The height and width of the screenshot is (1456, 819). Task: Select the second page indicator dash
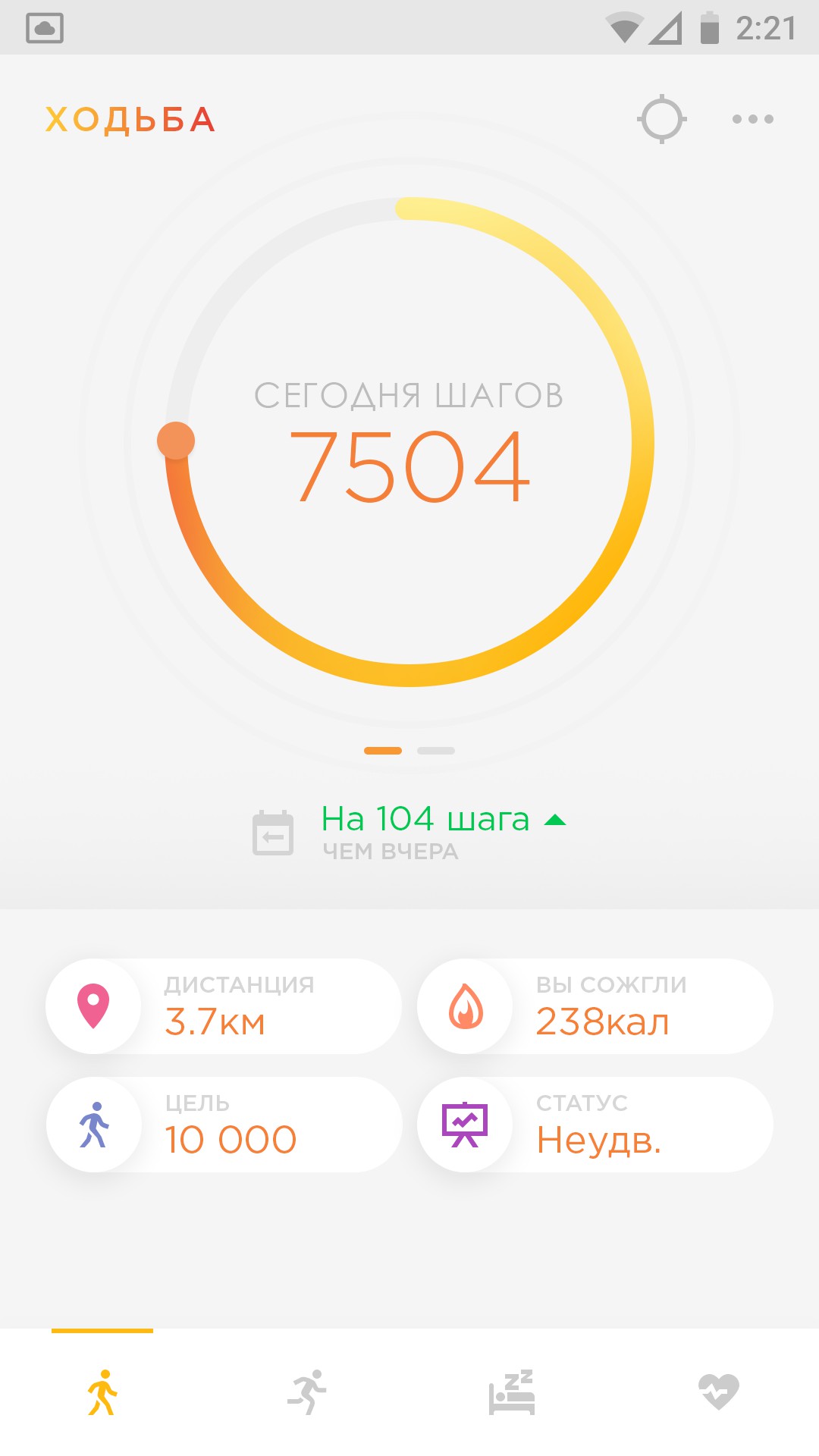click(436, 751)
